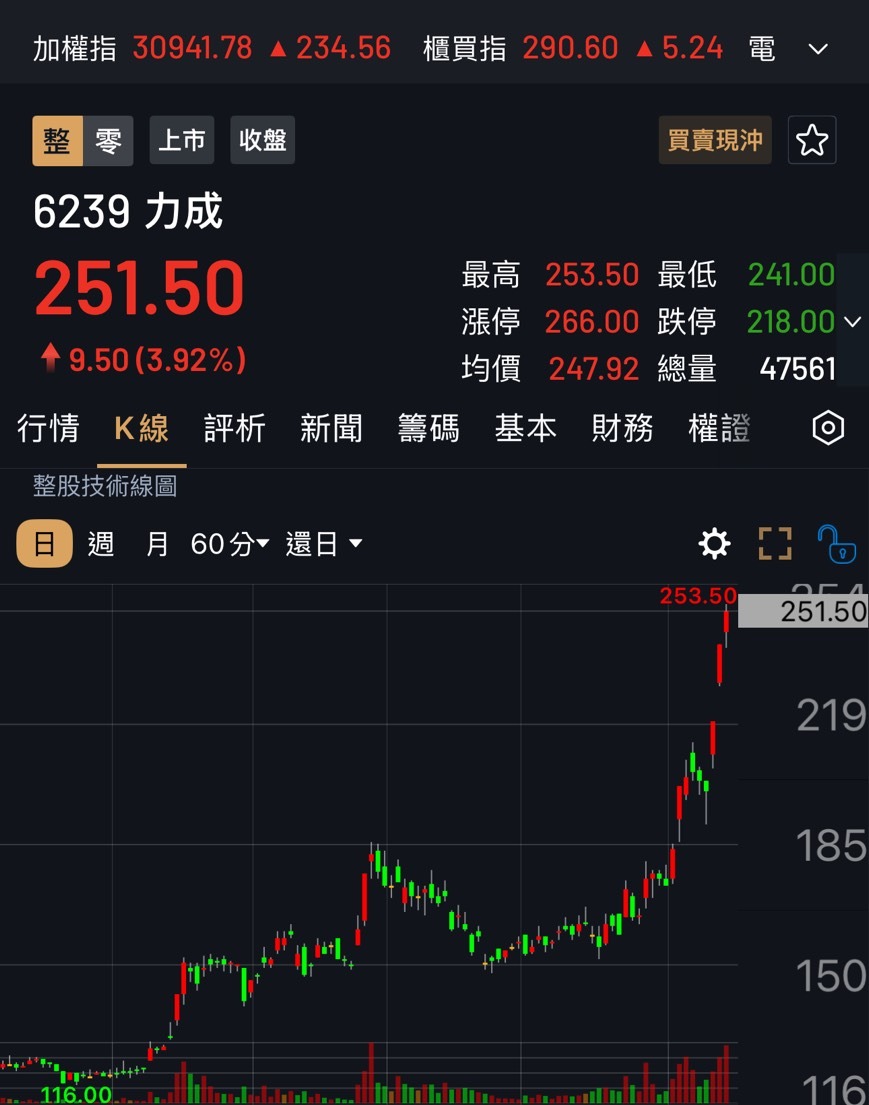Add 力成 to favorites with the star
This screenshot has width=869, height=1105.
812,141
